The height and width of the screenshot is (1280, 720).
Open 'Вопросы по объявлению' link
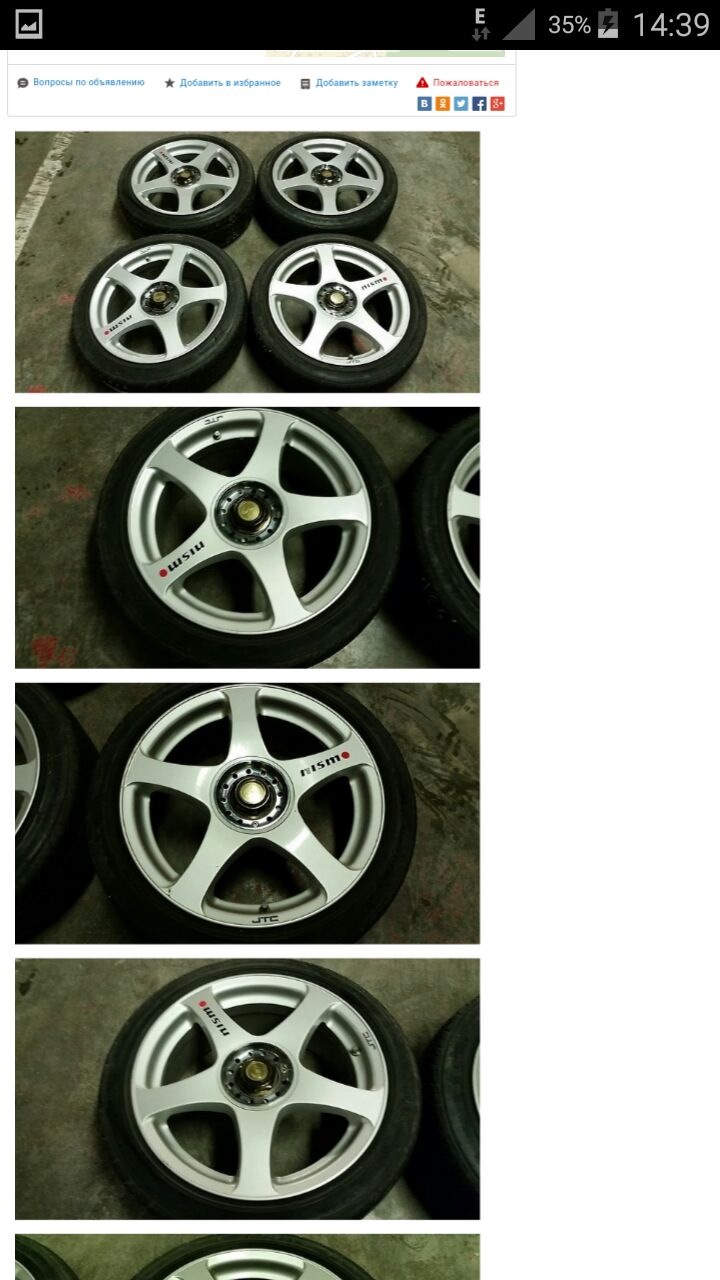click(x=88, y=83)
